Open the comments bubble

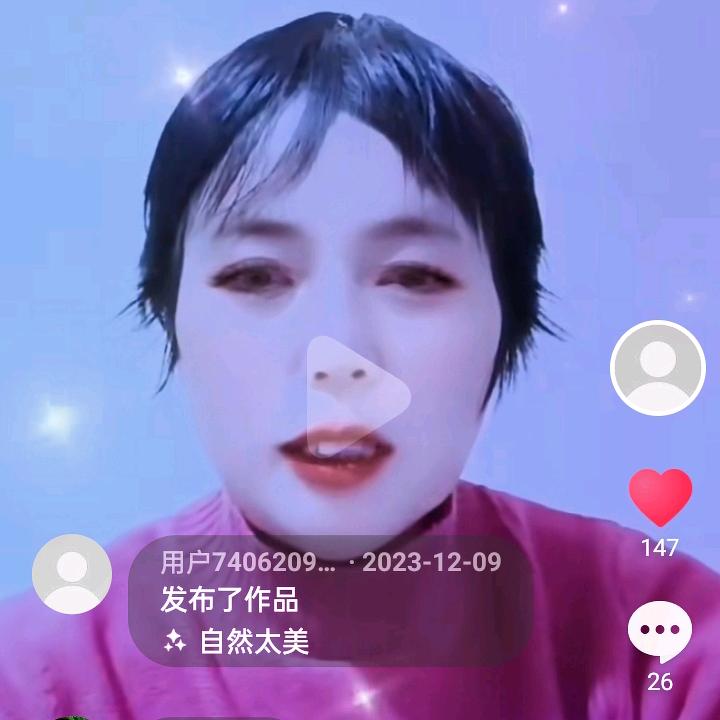(x=660, y=633)
